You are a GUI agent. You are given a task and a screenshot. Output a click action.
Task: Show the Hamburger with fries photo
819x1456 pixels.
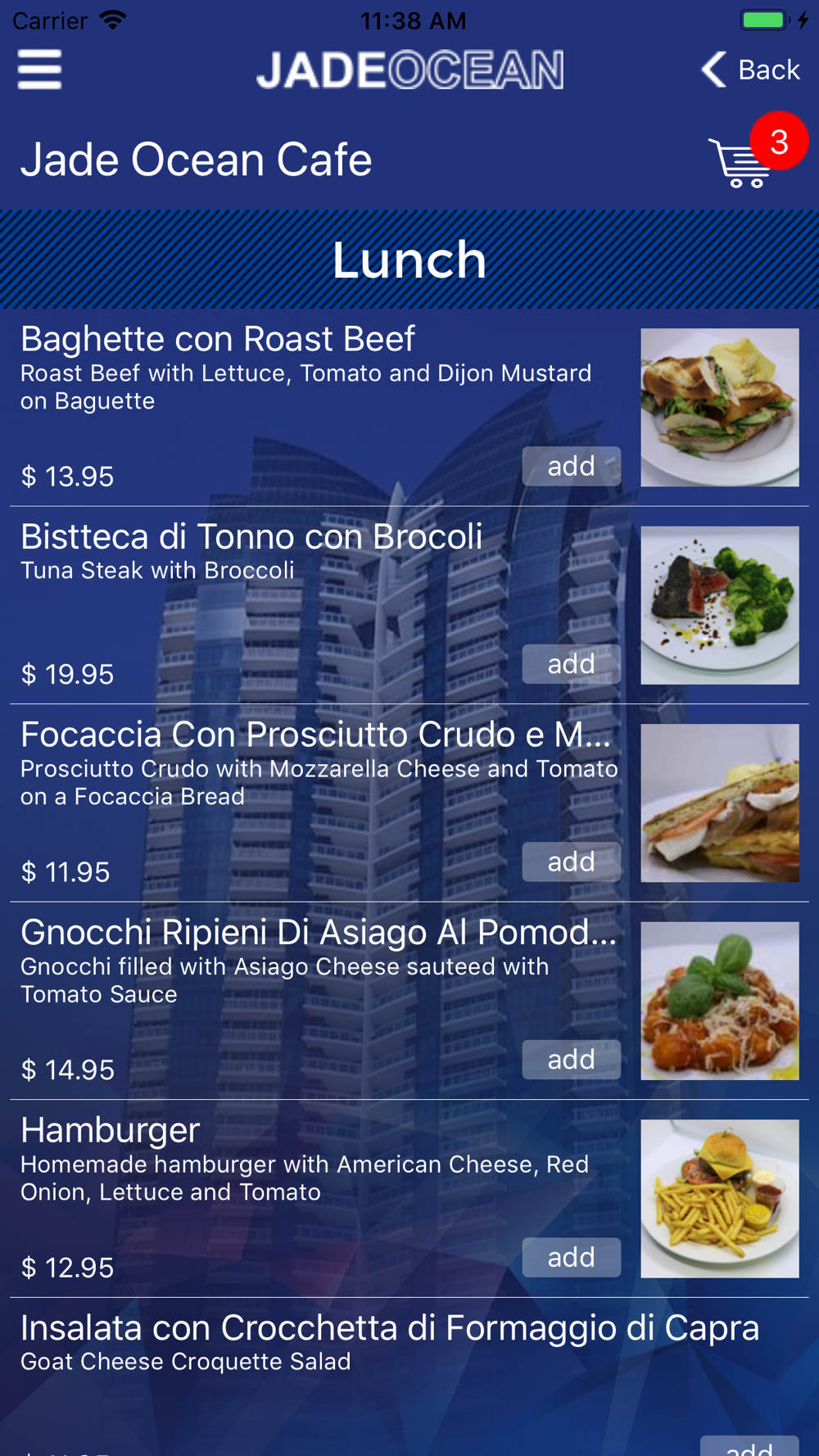[x=719, y=1199]
